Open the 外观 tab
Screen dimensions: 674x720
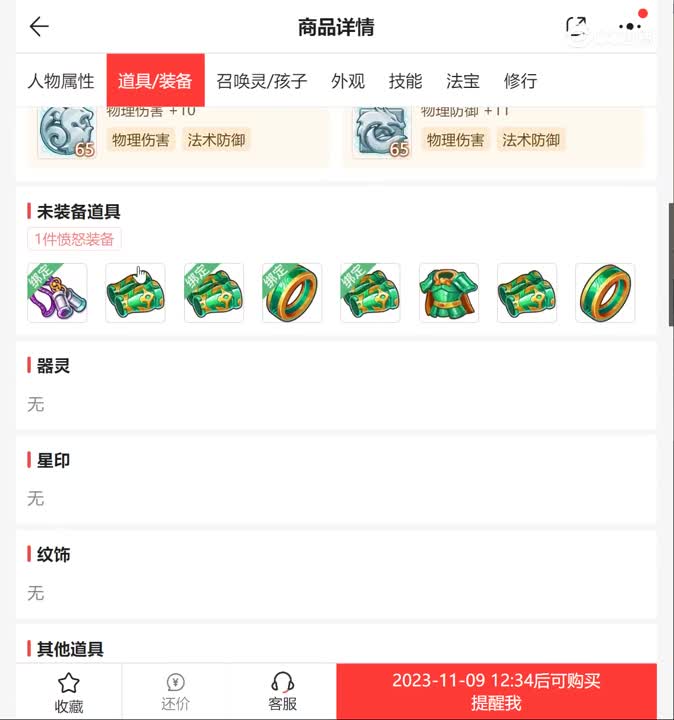pos(348,81)
